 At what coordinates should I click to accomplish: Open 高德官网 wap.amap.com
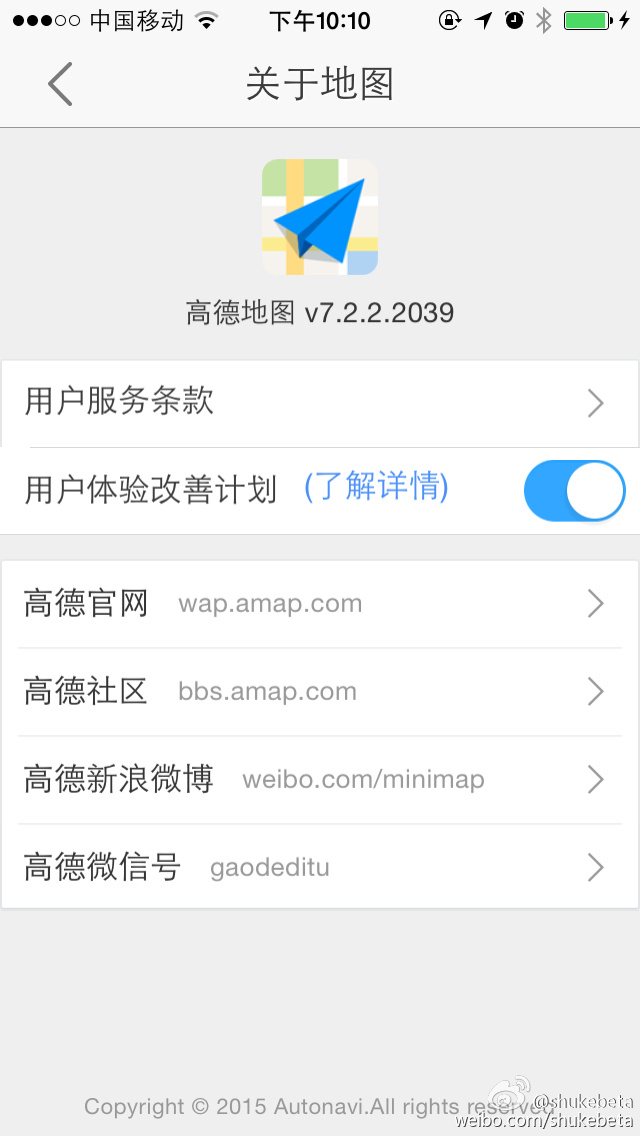pos(320,604)
